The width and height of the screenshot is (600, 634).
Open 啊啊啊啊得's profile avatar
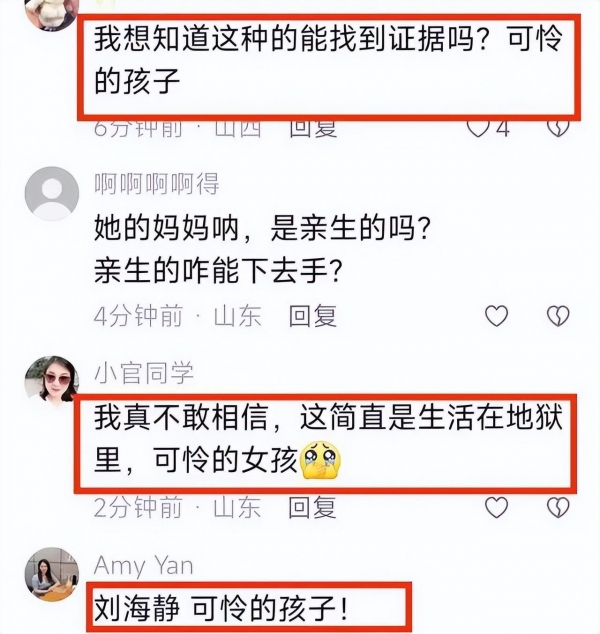click(x=51, y=192)
